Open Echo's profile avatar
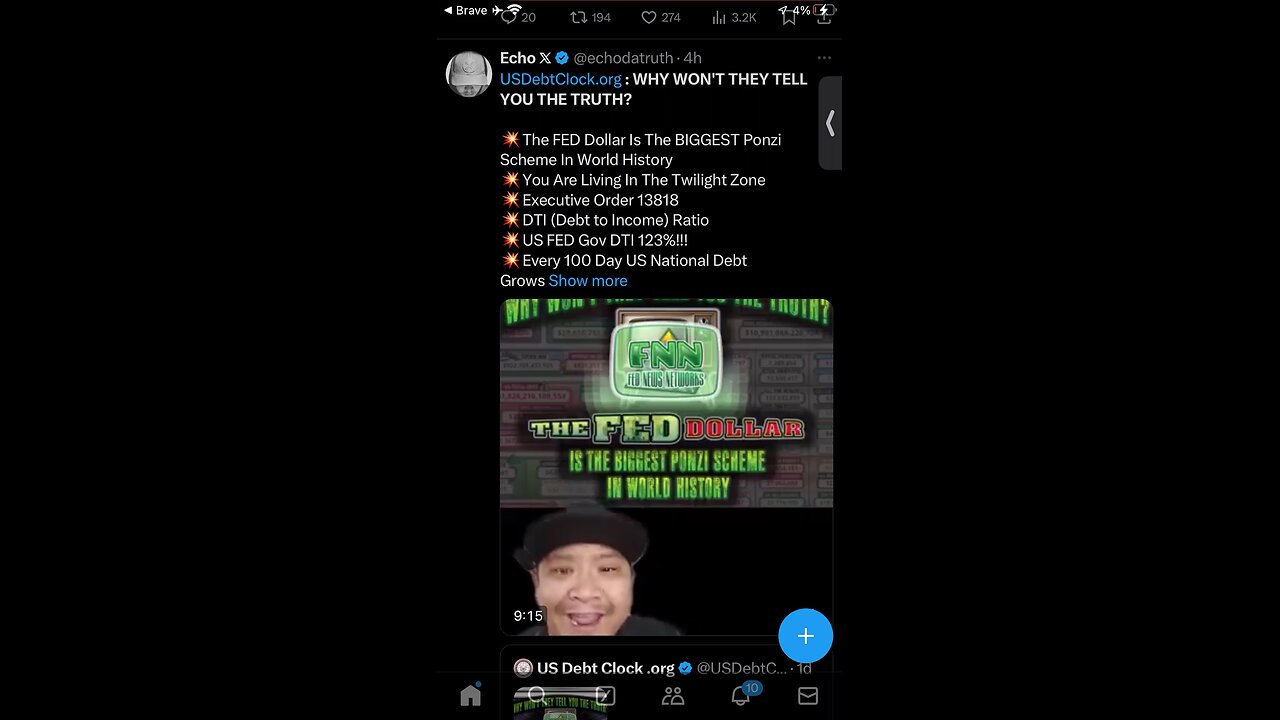The image size is (1280, 720). (x=469, y=74)
